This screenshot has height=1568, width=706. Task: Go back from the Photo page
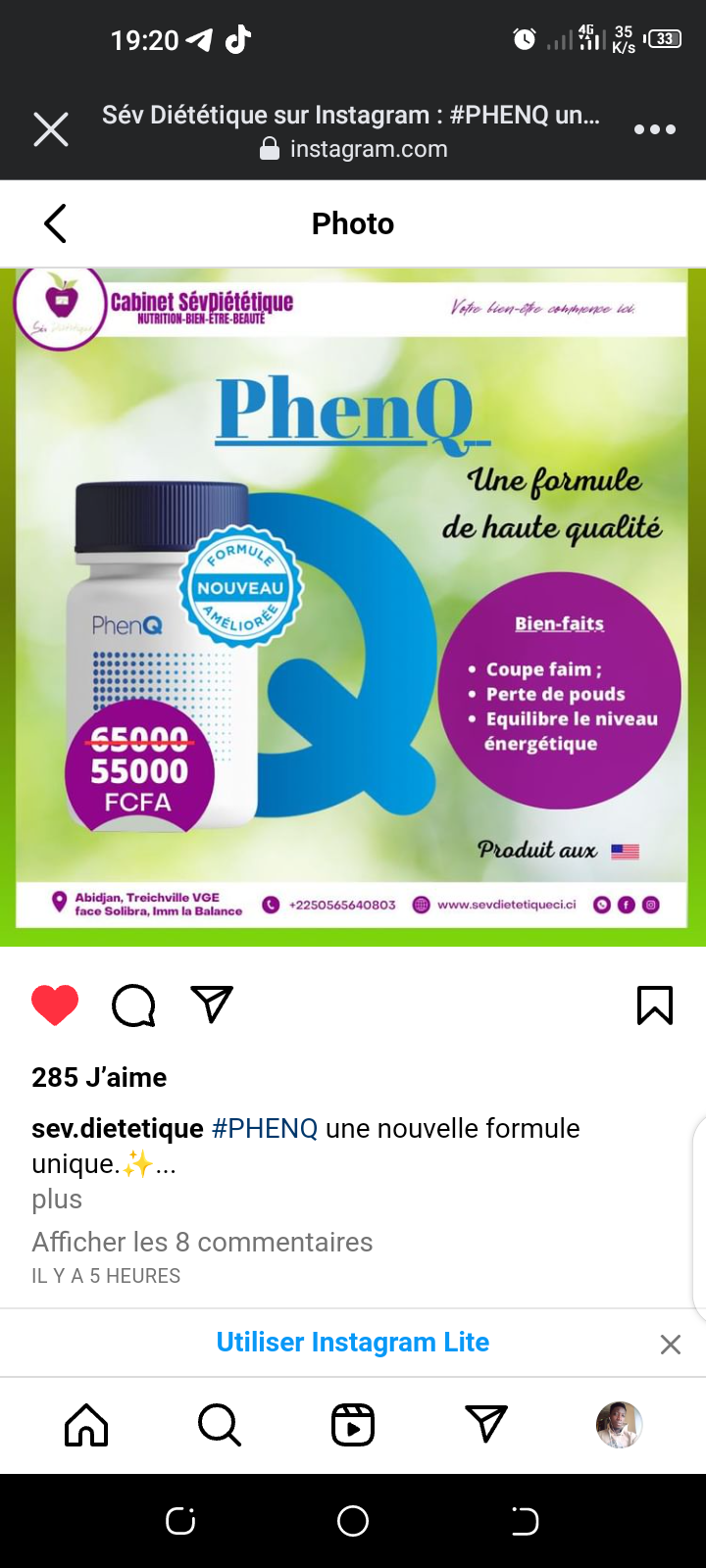pos(56,223)
